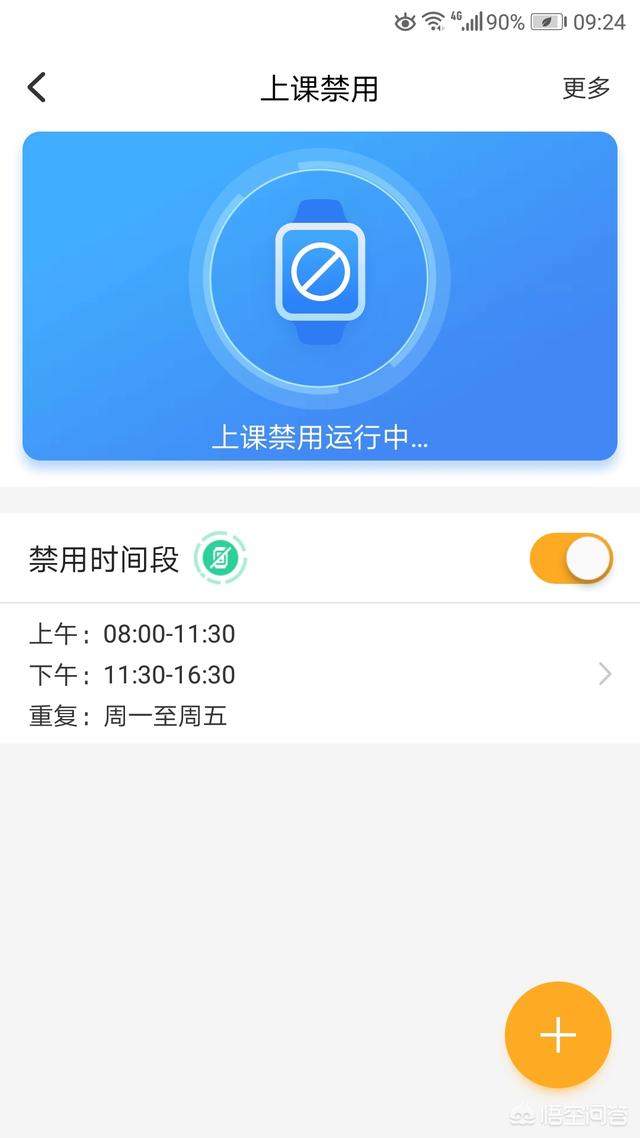Open the 08:00-11:30 schedule details
Viewport: 640px width, 1138px height.
pyautogui.click(x=320, y=674)
